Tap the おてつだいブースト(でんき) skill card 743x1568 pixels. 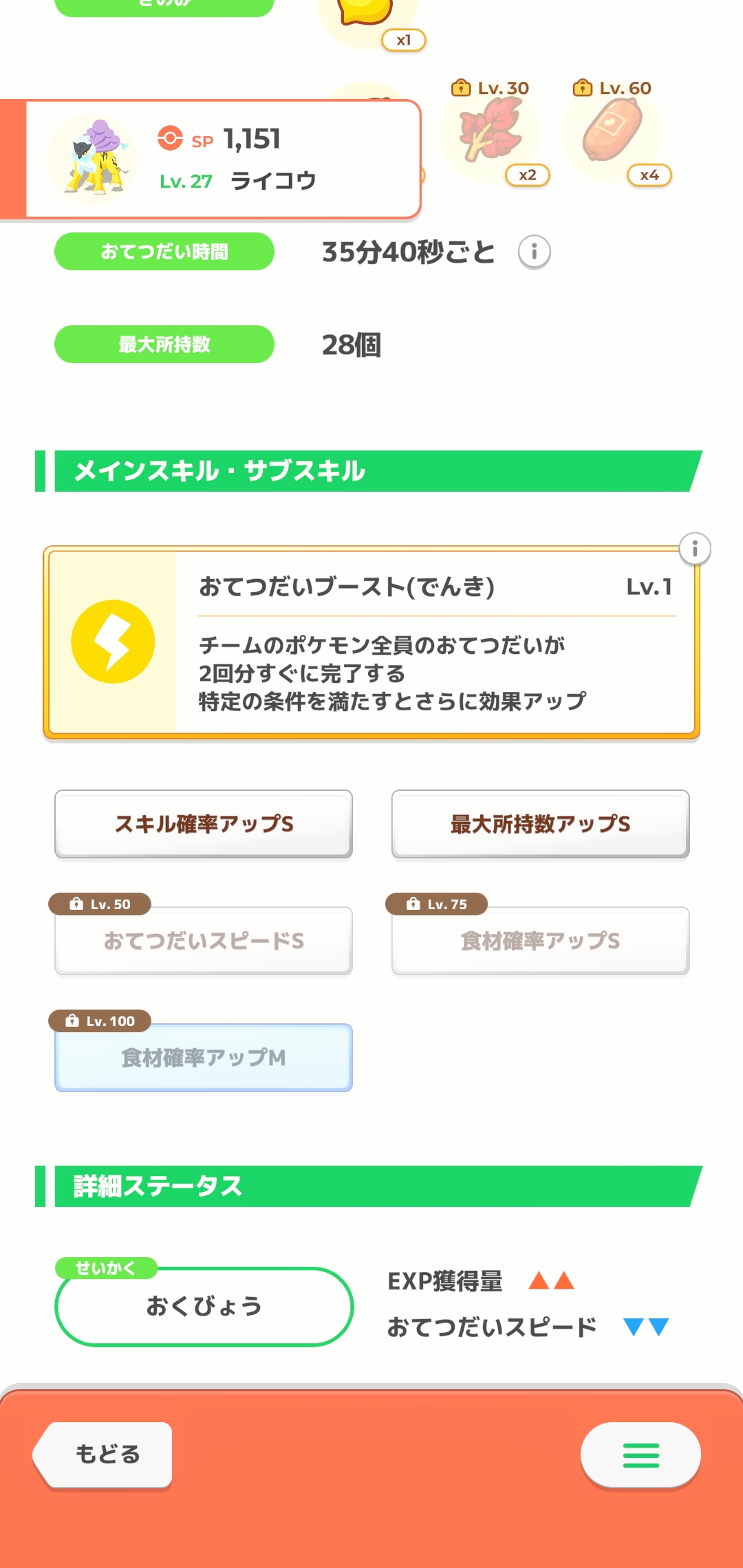click(371, 642)
